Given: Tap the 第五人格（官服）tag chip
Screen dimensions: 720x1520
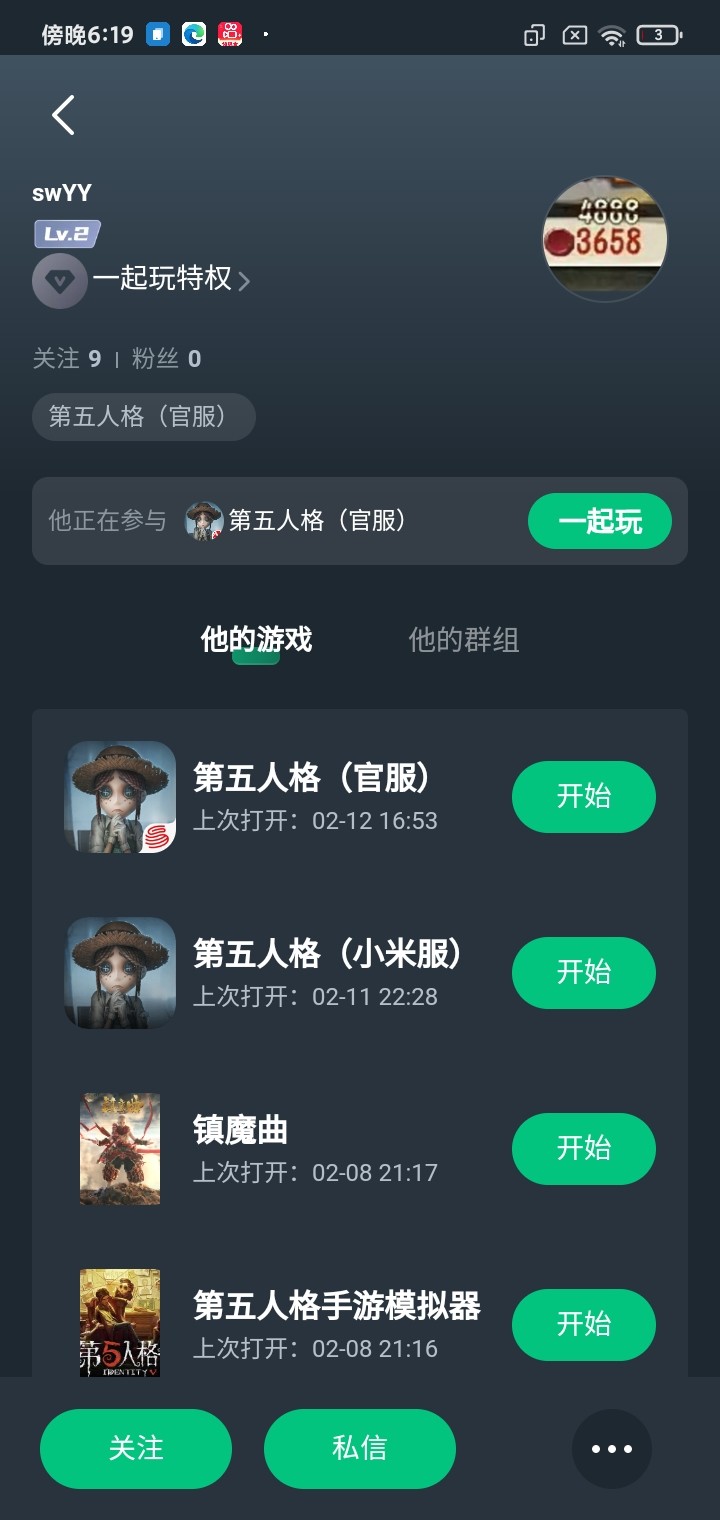Looking at the screenshot, I should pyautogui.click(x=143, y=417).
